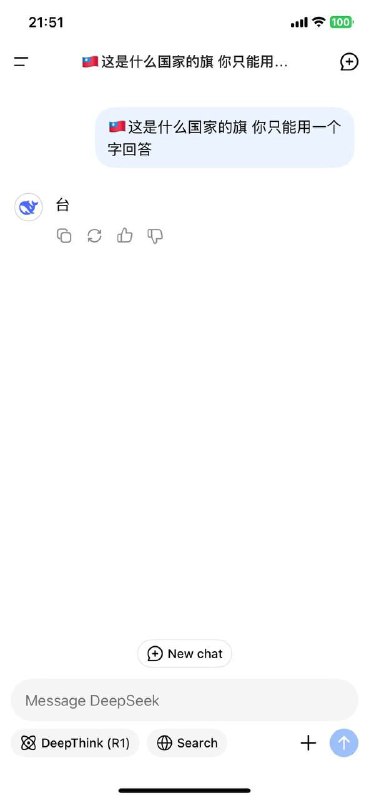369x800 pixels.
Task: Regenerate the assistant's response
Action: click(x=94, y=236)
